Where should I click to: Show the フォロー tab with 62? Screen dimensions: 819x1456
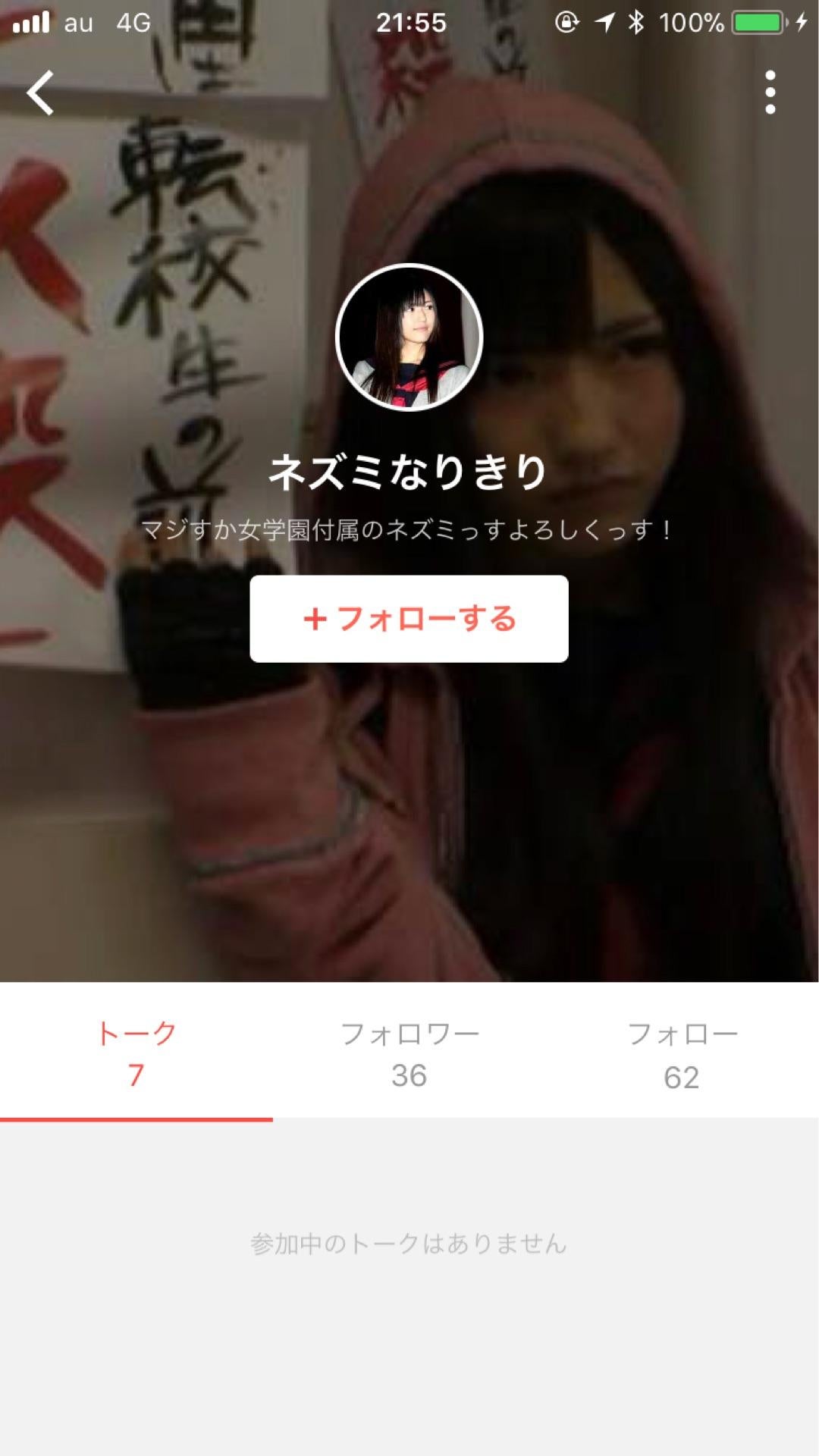tap(682, 1053)
